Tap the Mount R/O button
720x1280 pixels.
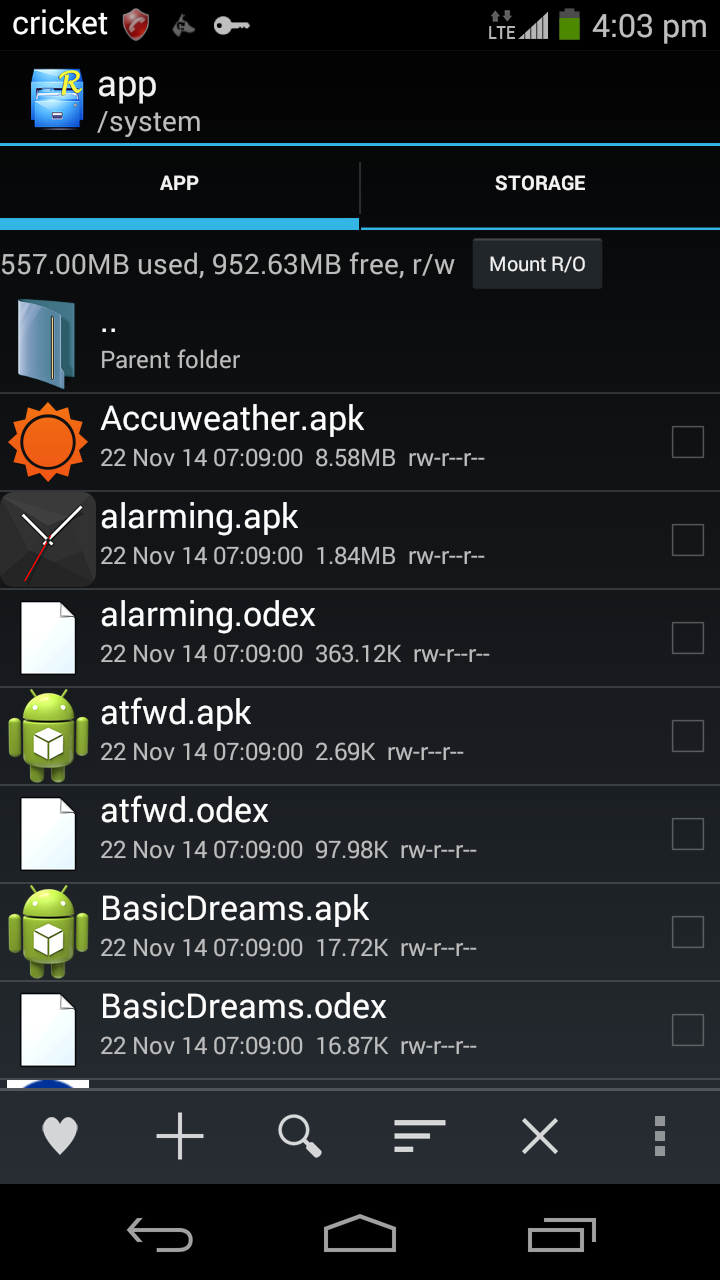pyautogui.click(x=537, y=264)
